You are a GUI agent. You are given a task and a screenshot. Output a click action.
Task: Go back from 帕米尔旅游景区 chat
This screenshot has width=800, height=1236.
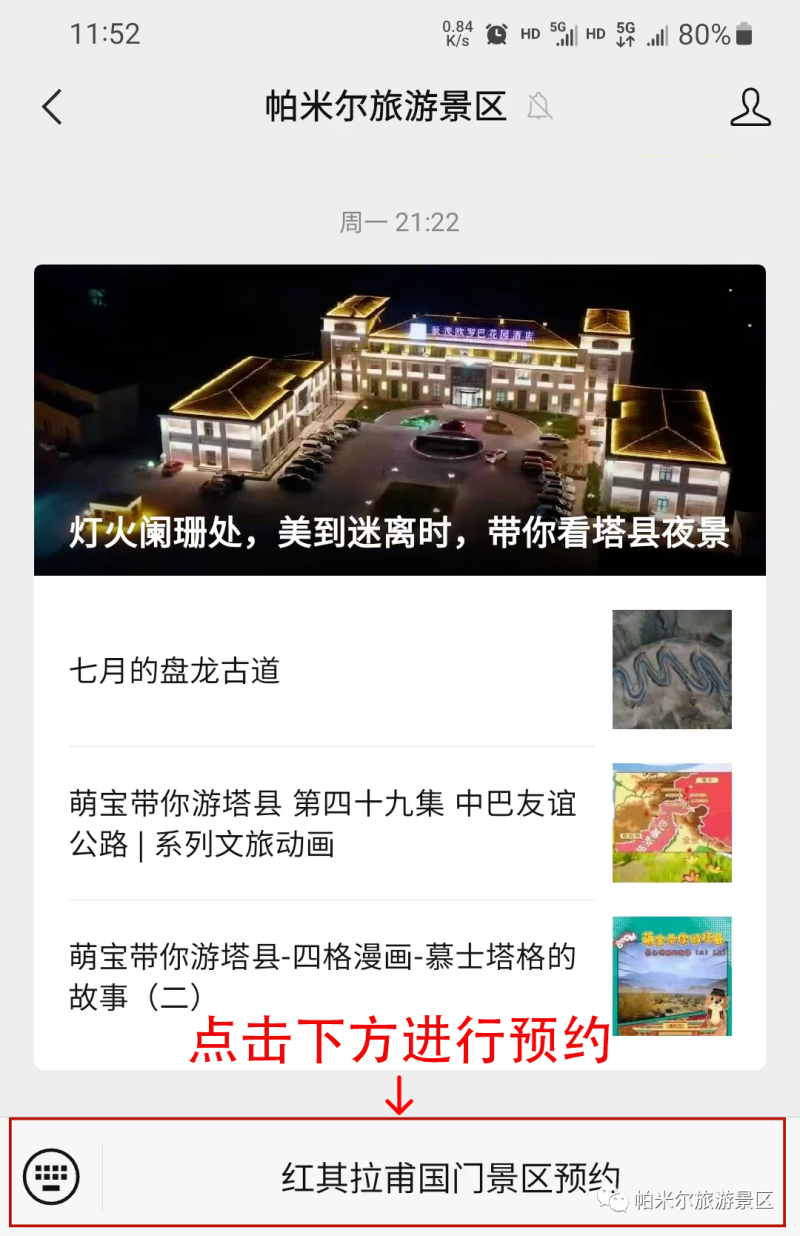click(x=52, y=107)
